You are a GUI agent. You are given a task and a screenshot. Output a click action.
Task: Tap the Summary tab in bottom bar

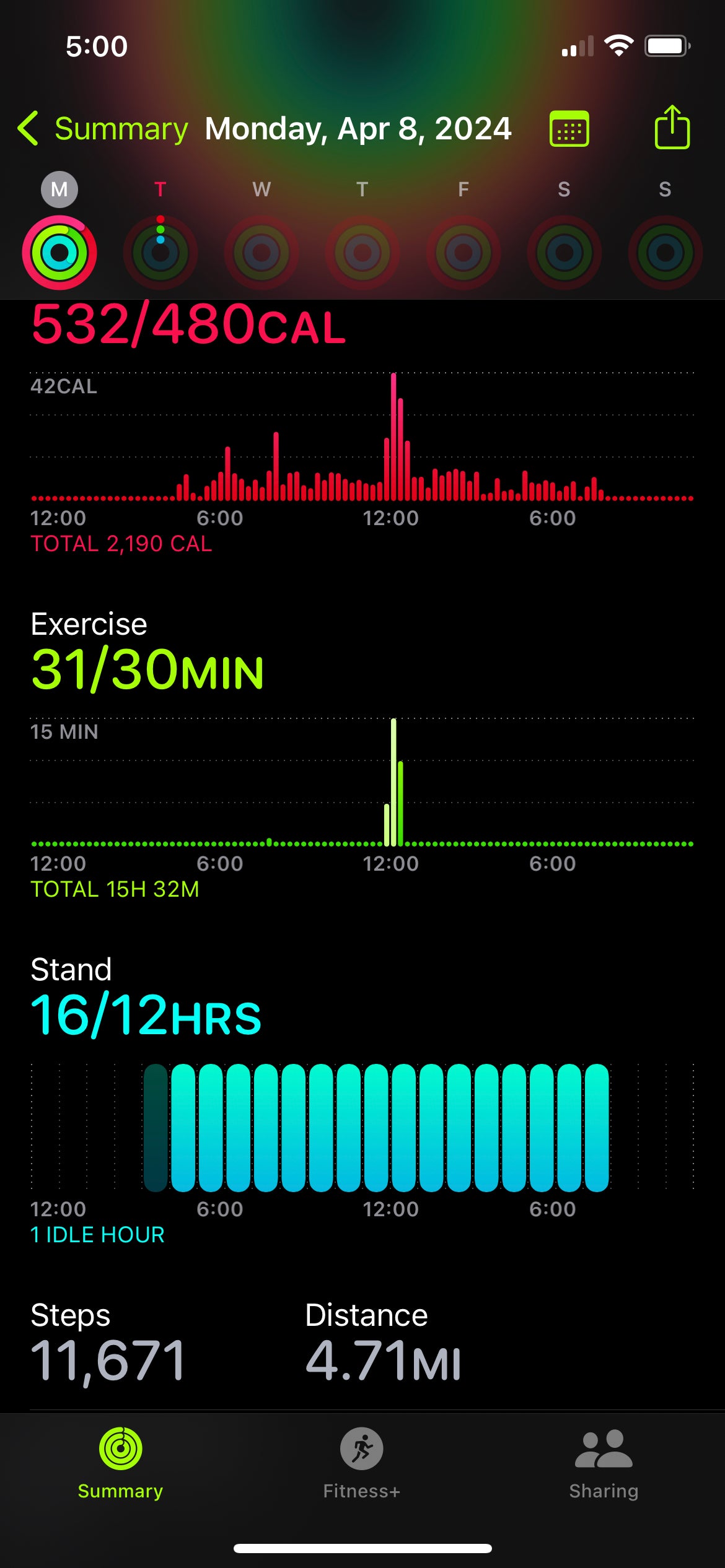[121, 1464]
